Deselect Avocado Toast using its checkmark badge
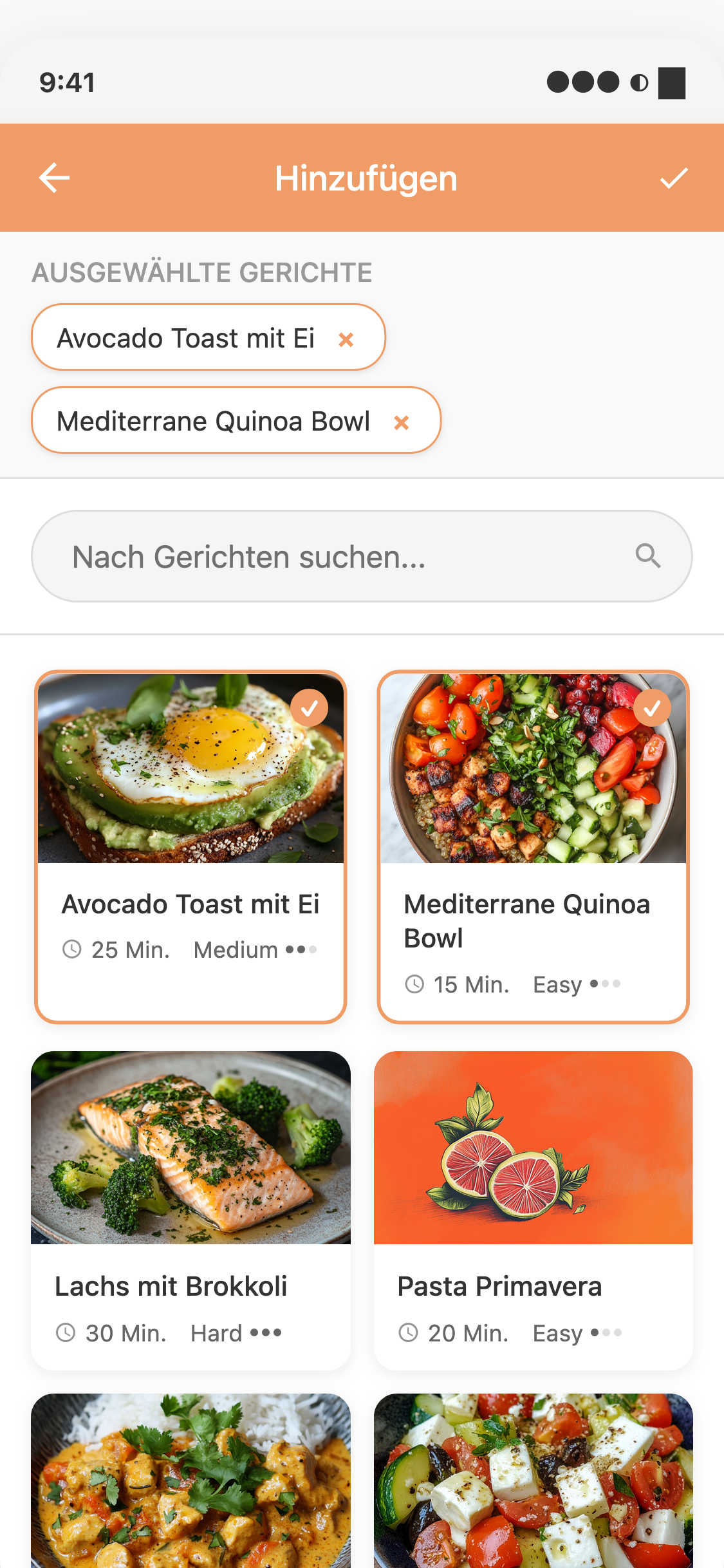 click(x=311, y=707)
